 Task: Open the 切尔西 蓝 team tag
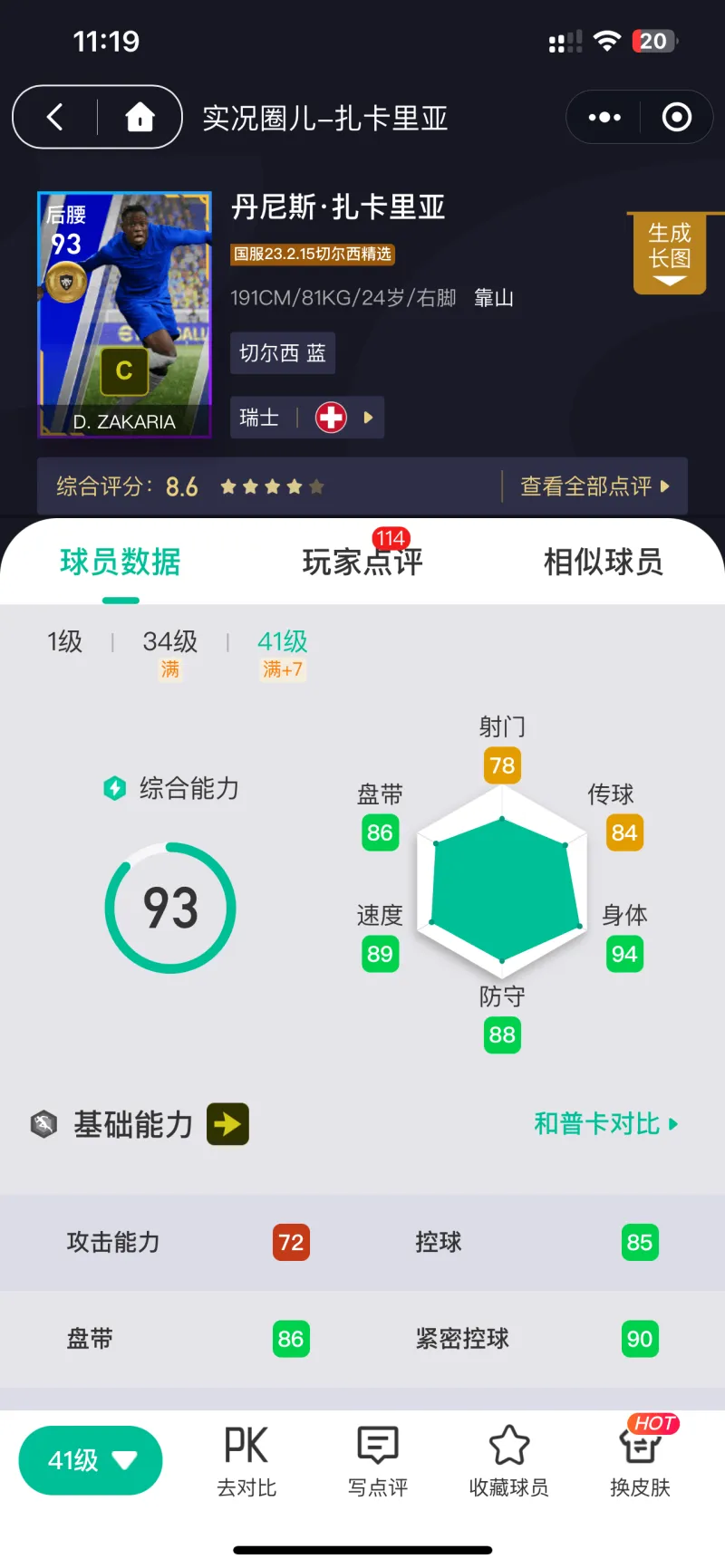pos(282,353)
